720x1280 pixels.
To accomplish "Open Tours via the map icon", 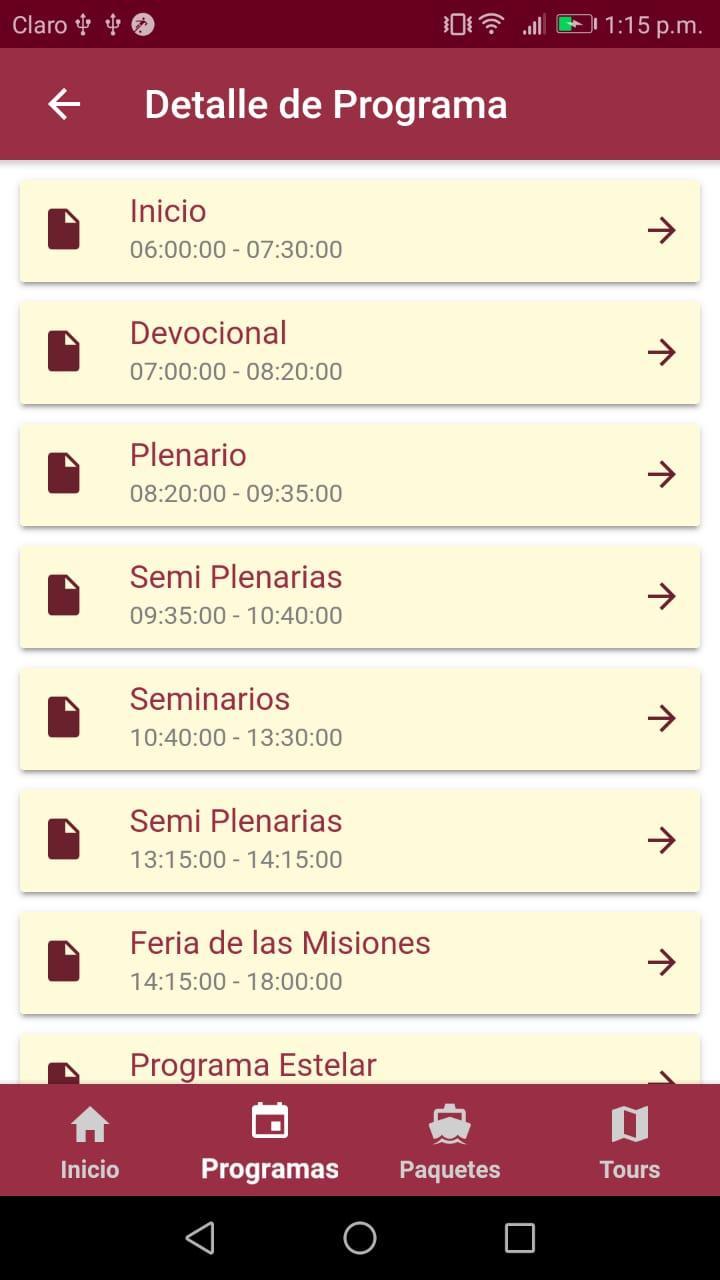I will point(629,1123).
